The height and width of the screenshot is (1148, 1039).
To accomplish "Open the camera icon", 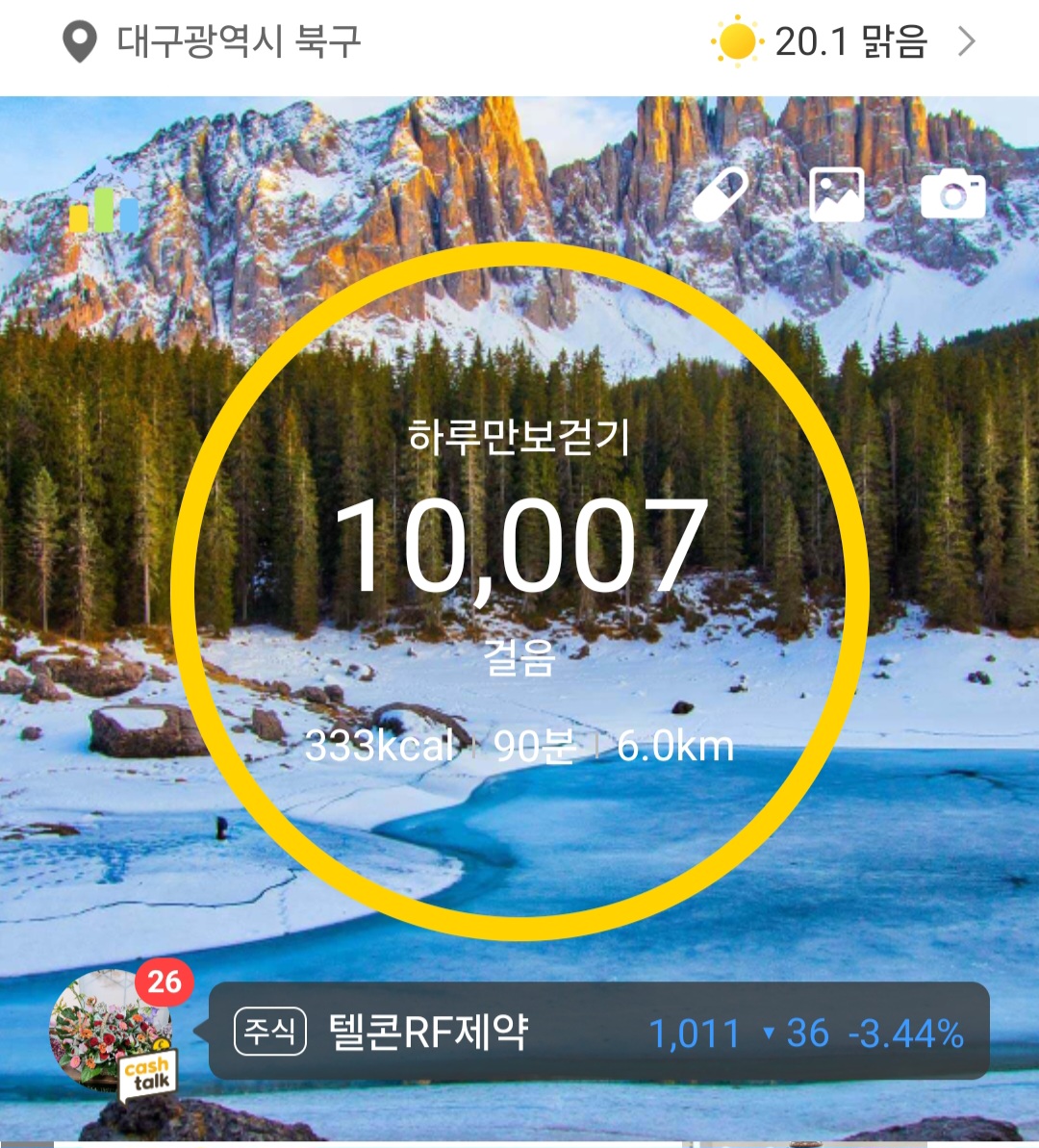I will [x=952, y=194].
